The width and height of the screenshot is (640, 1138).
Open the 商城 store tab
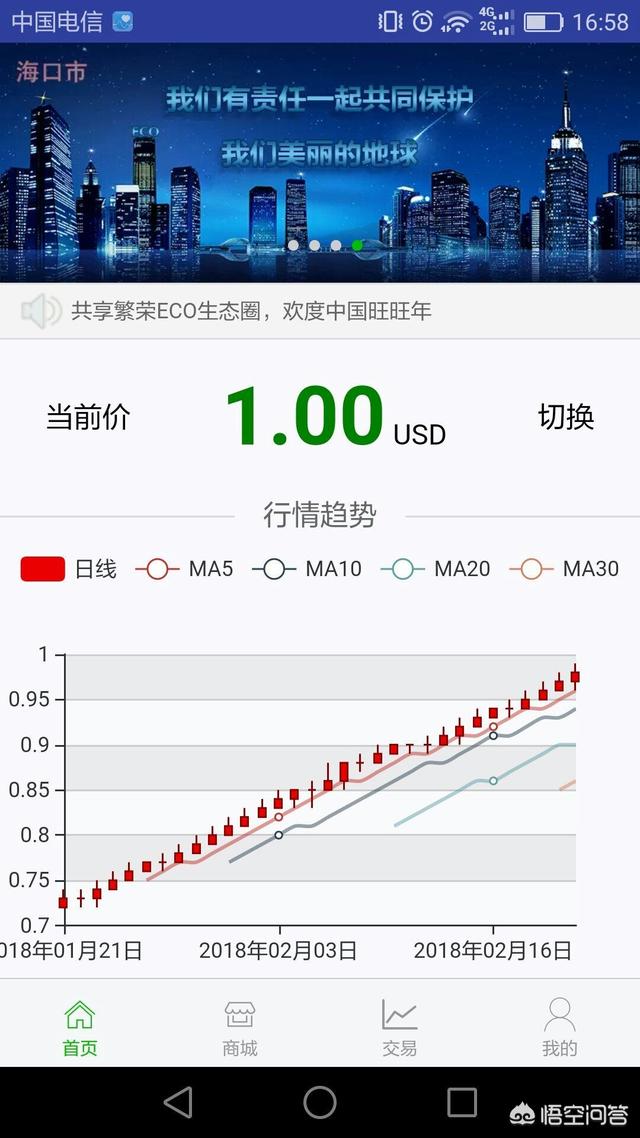(x=240, y=1027)
